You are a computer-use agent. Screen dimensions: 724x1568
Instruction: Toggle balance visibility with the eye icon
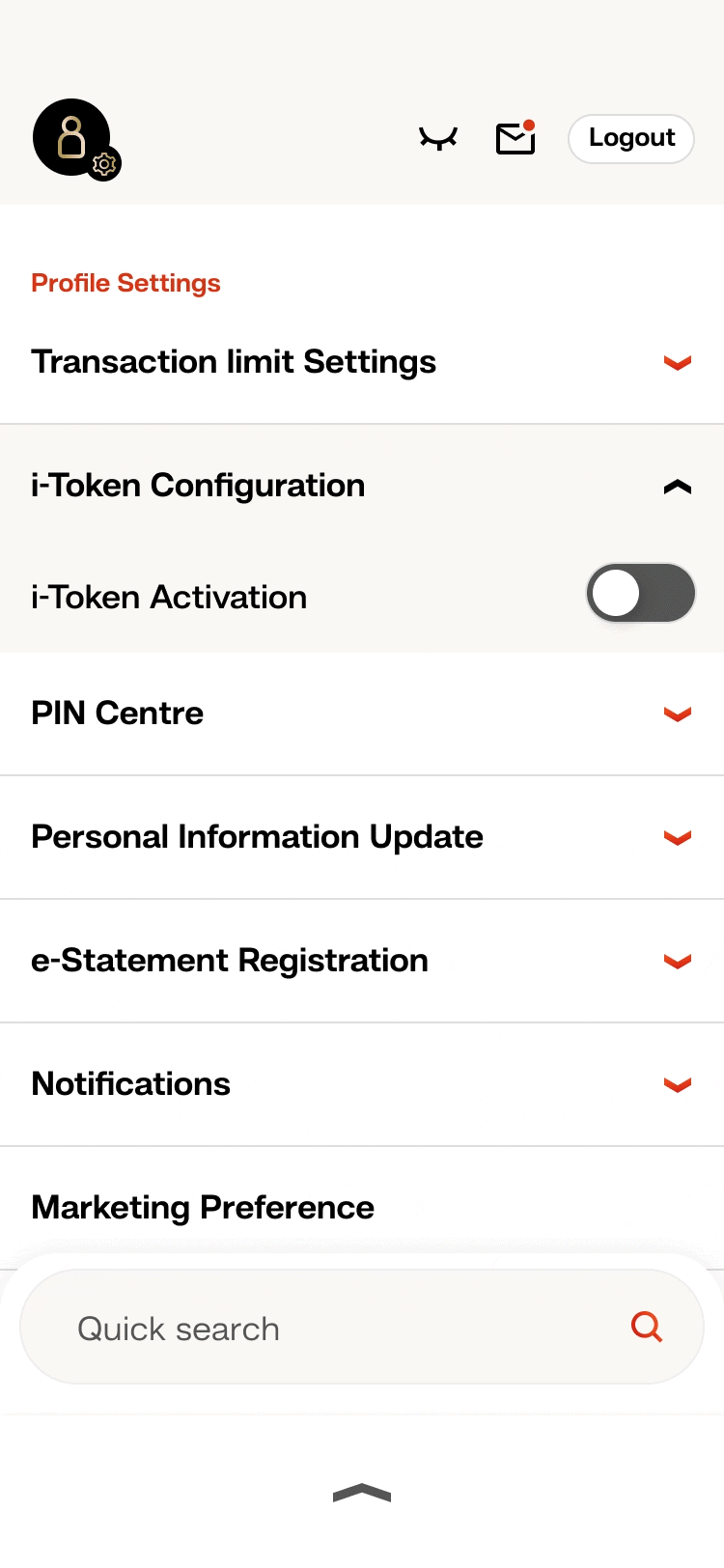click(438, 139)
